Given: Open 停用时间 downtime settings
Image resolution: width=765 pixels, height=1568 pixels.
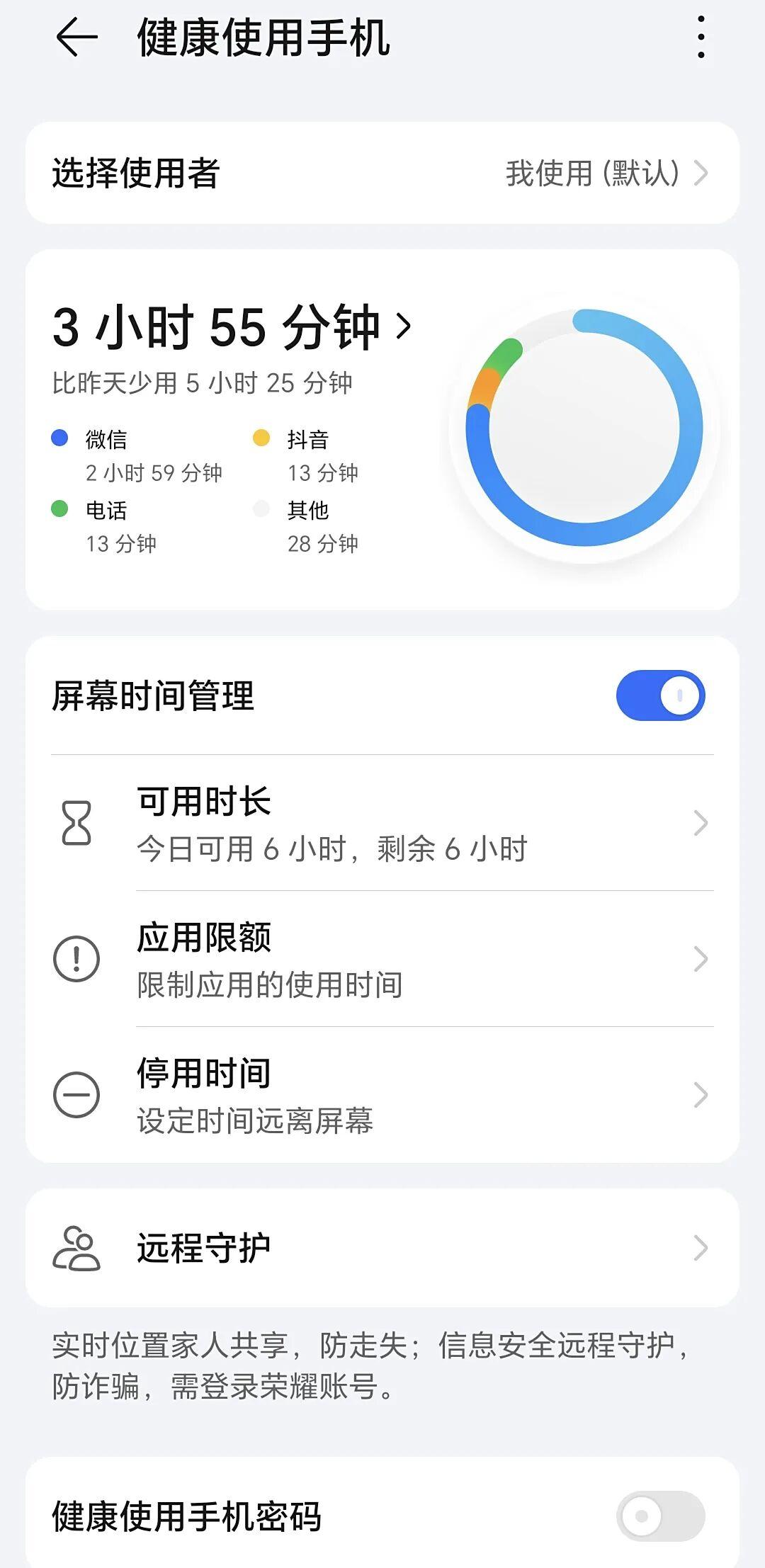Looking at the screenshot, I should coord(382,1095).
